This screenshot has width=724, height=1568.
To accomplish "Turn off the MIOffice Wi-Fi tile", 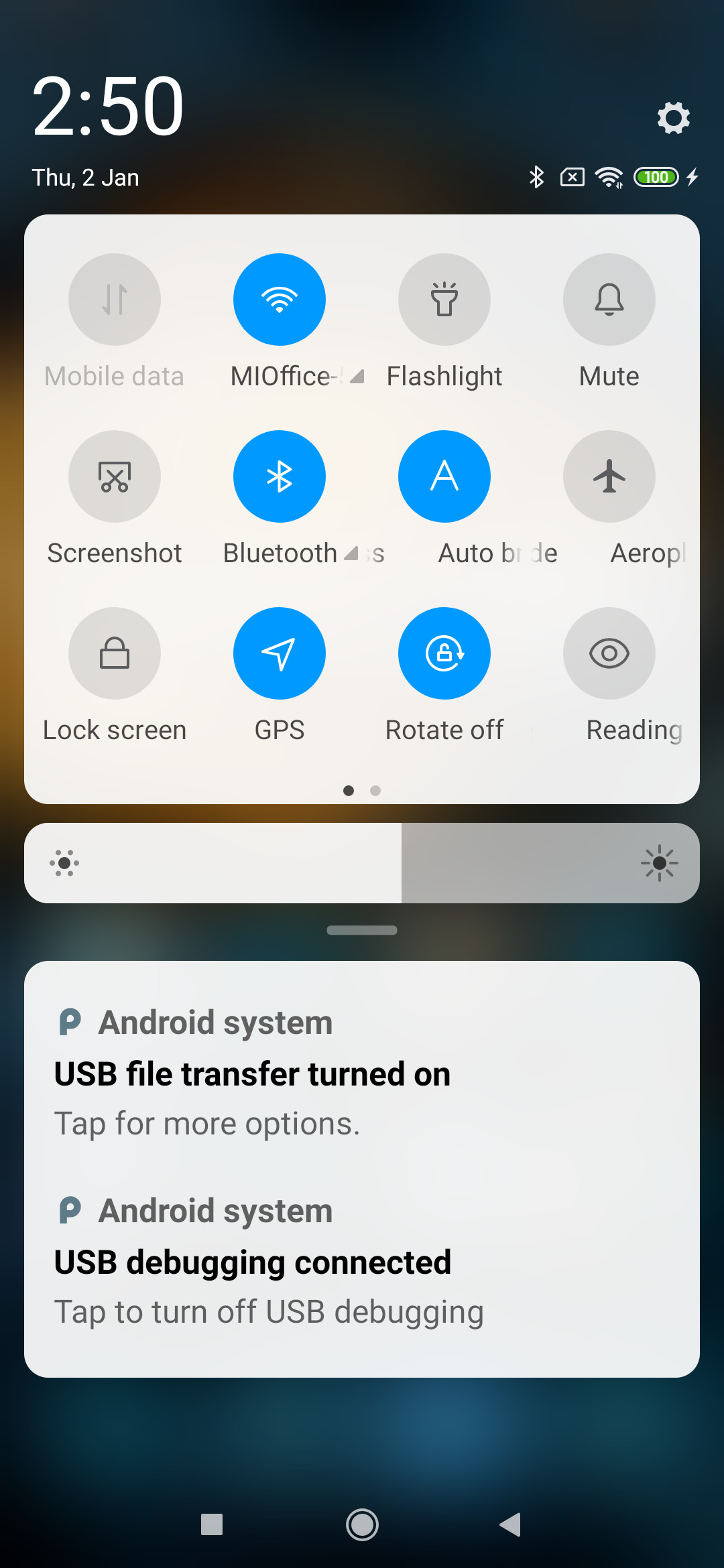I will point(280,300).
